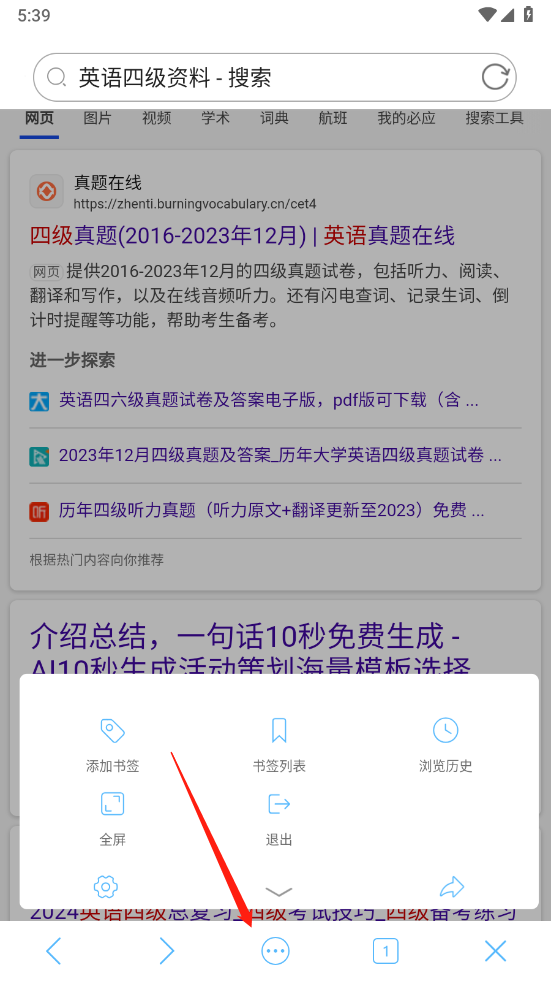Enter 全屏 fullscreen mode
Image resolution: width=551 pixels, height=981 pixels.
[113, 819]
